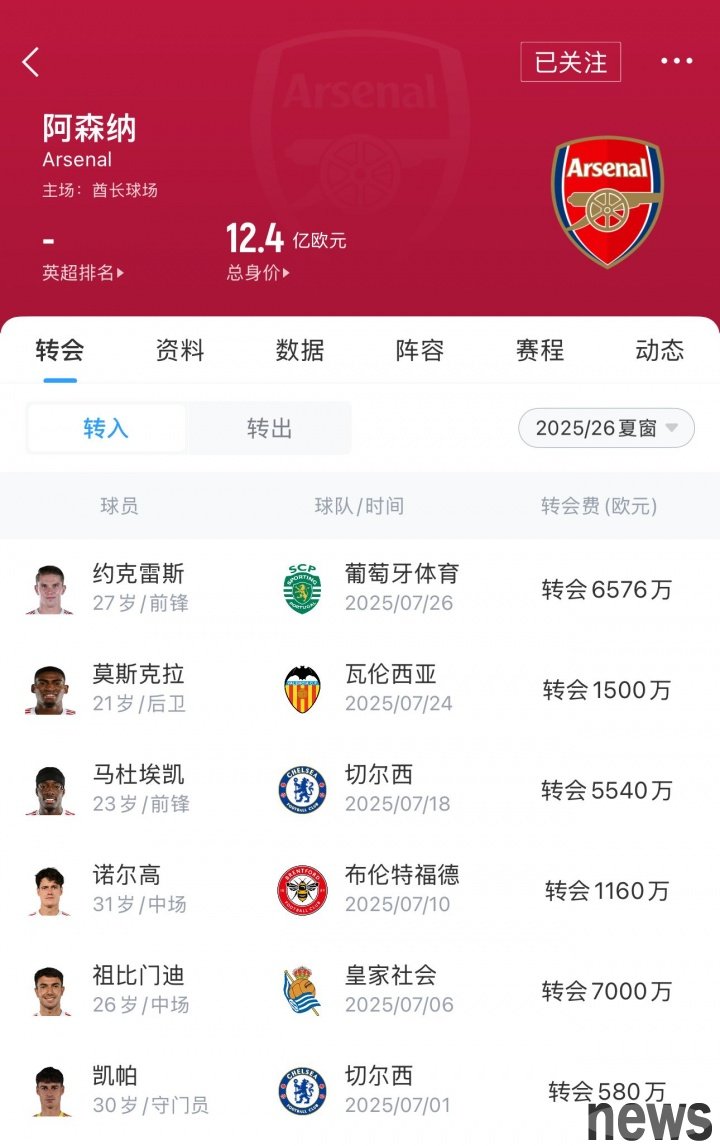This screenshot has height=1146, width=720.
Task: Open 马杜埃凯 transfer row
Action: tap(360, 790)
